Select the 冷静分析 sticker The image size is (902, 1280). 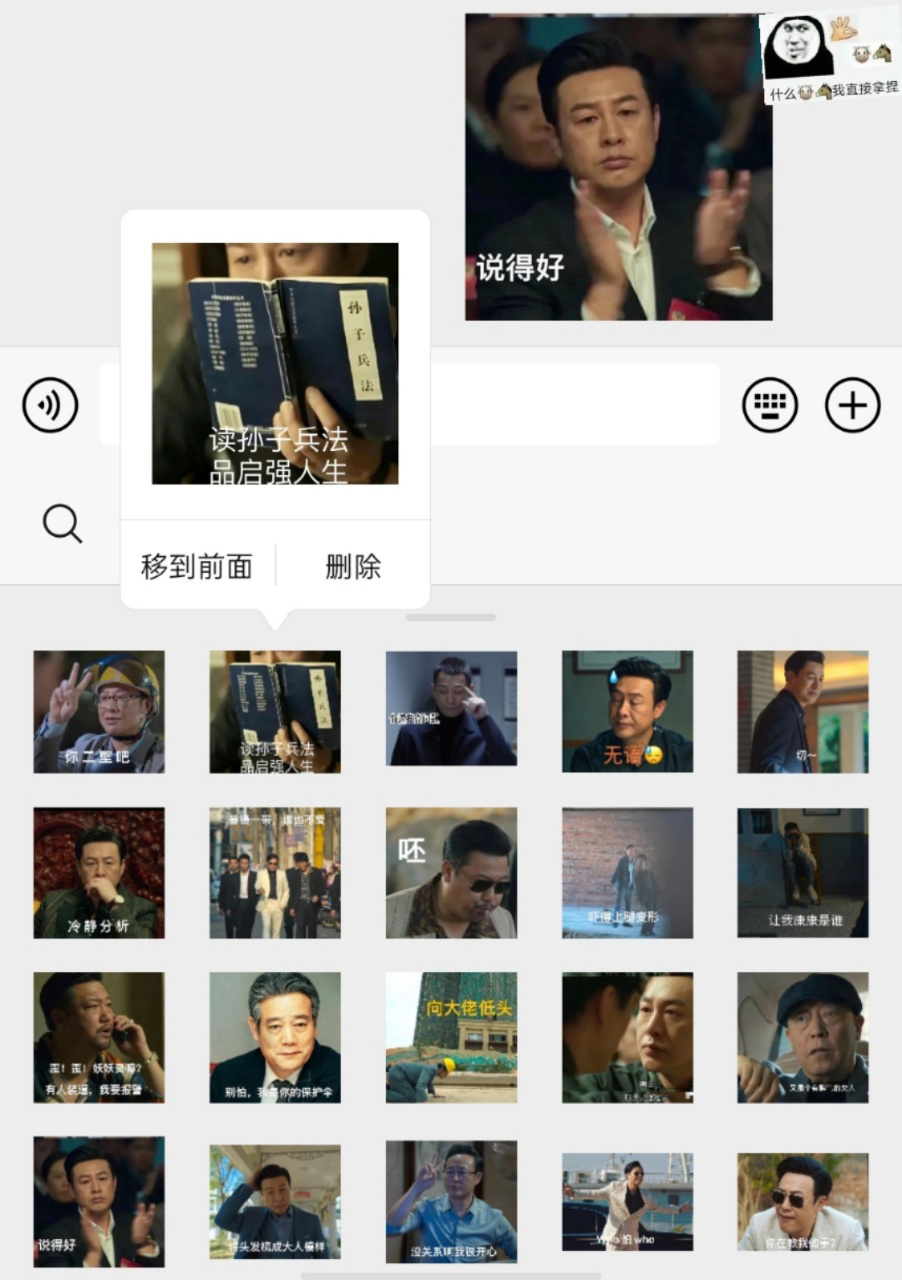(x=98, y=872)
